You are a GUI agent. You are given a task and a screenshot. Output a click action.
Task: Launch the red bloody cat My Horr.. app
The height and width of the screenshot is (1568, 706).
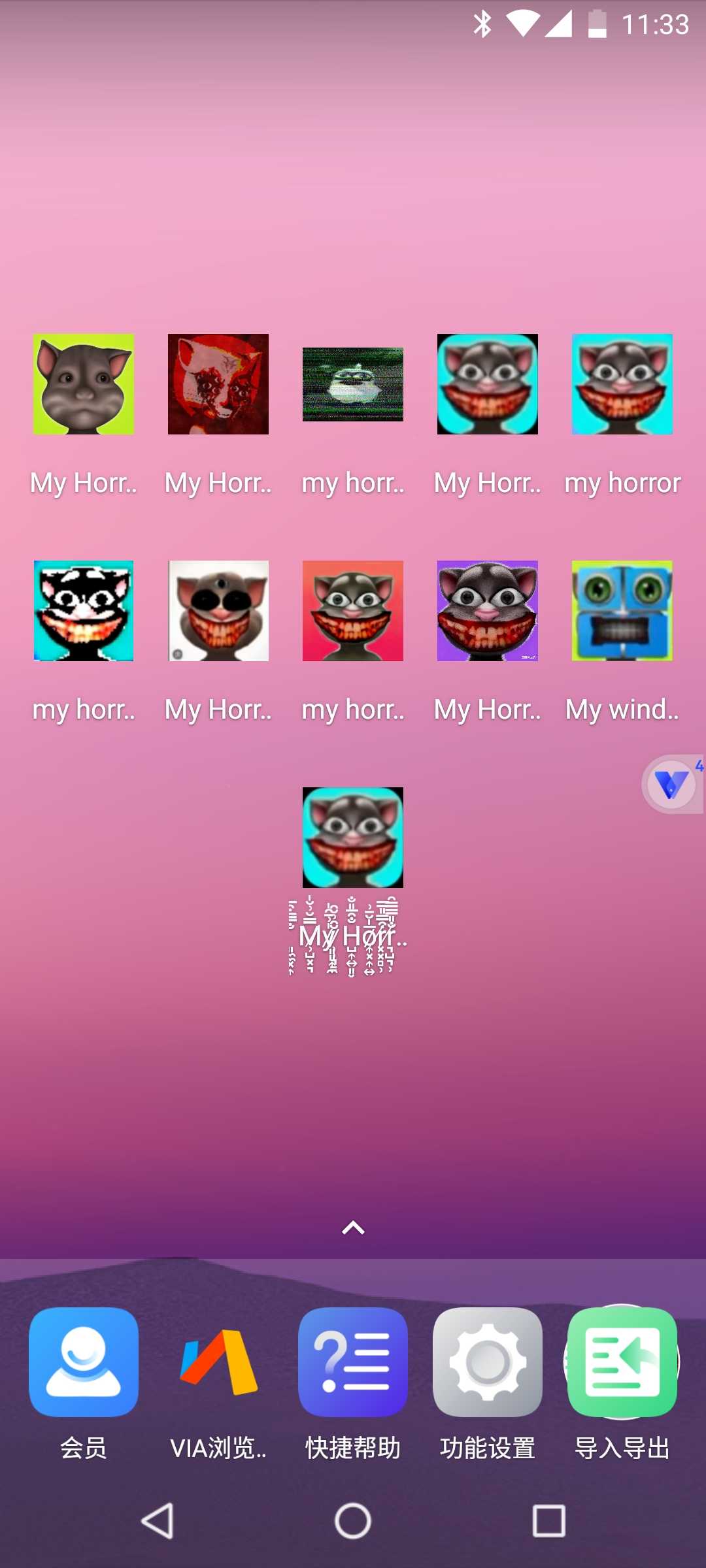click(218, 384)
